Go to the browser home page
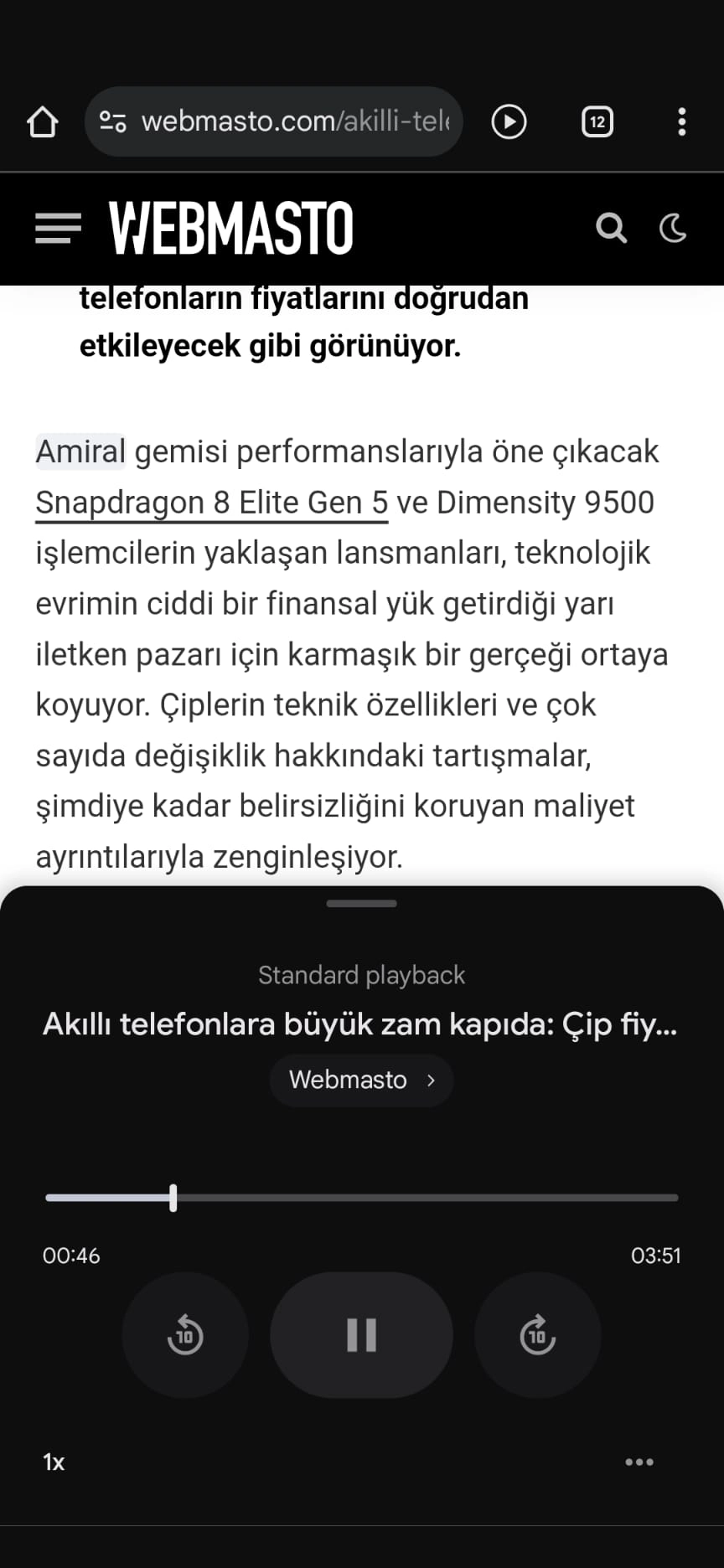This screenshot has height=1568, width=724. (43, 122)
